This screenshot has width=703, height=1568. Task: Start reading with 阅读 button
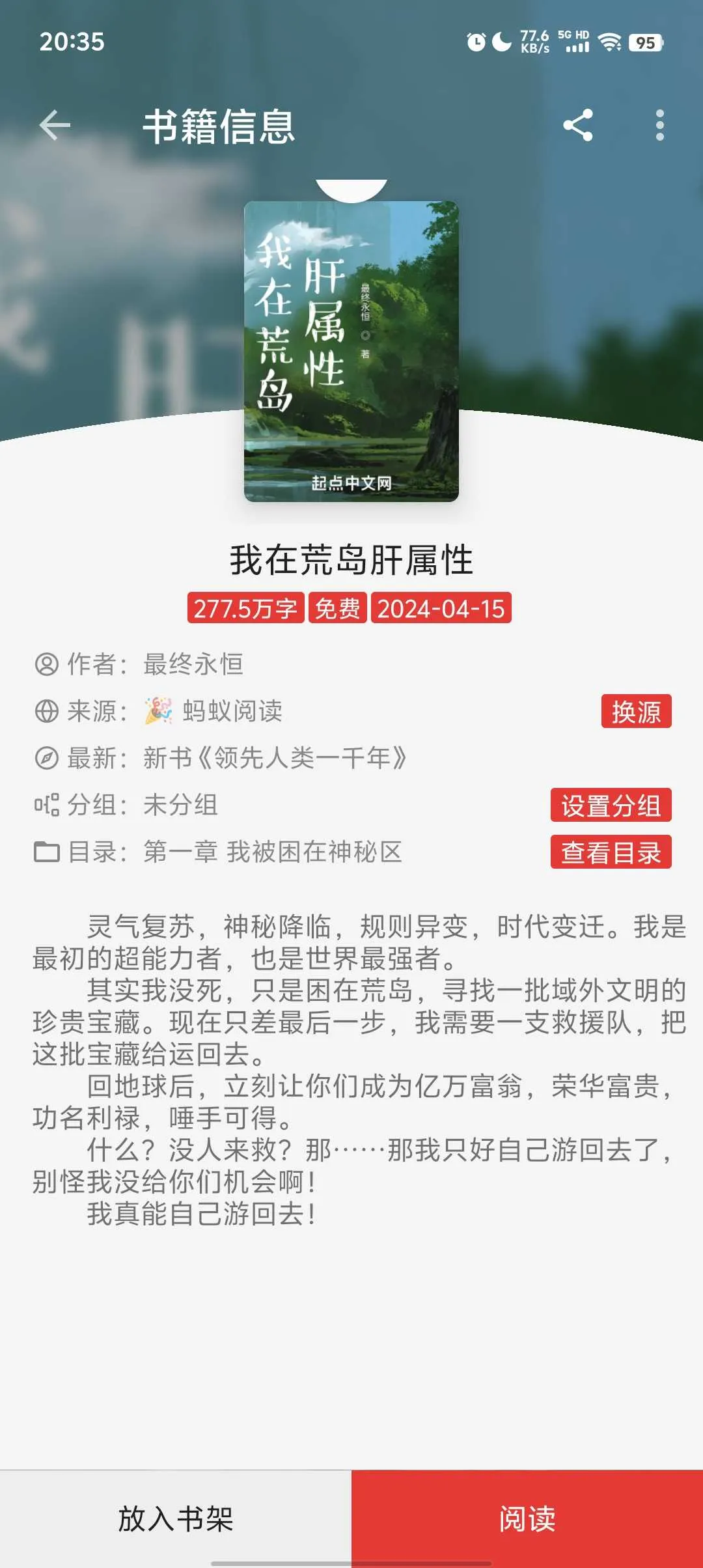(x=527, y=1519)
